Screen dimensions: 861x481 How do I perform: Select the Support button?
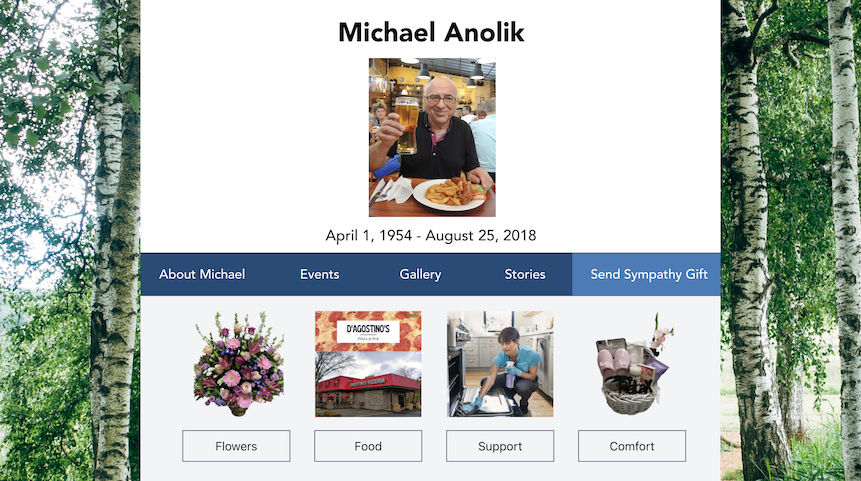click(x=500, y=446)
